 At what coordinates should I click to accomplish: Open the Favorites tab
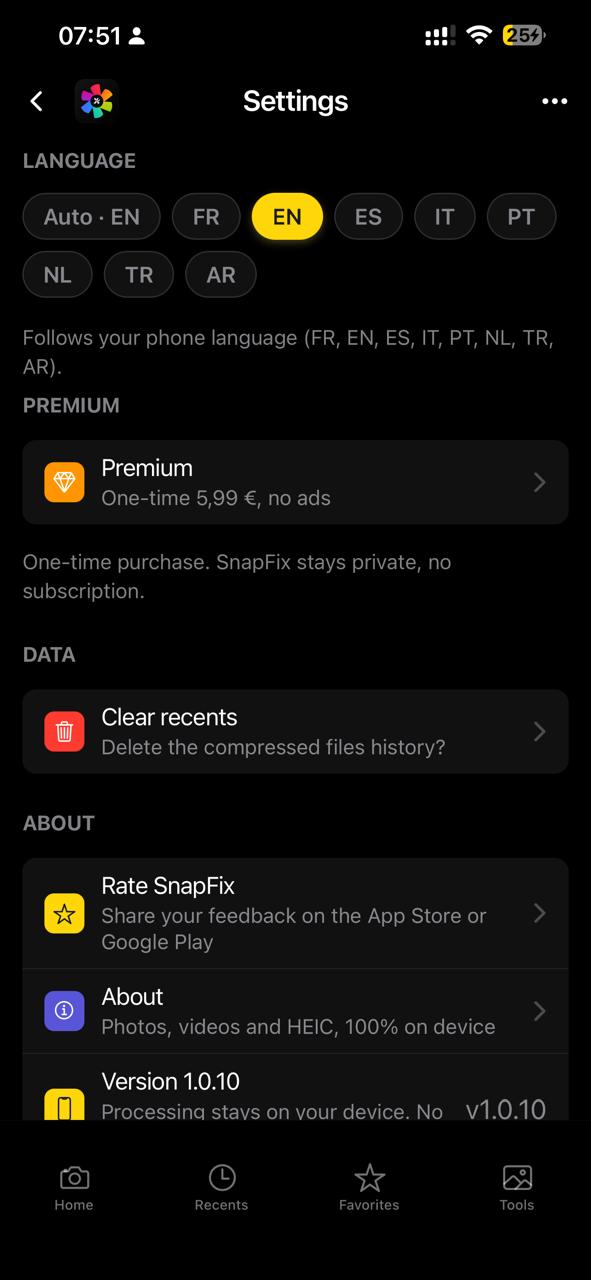point(369,1188)
